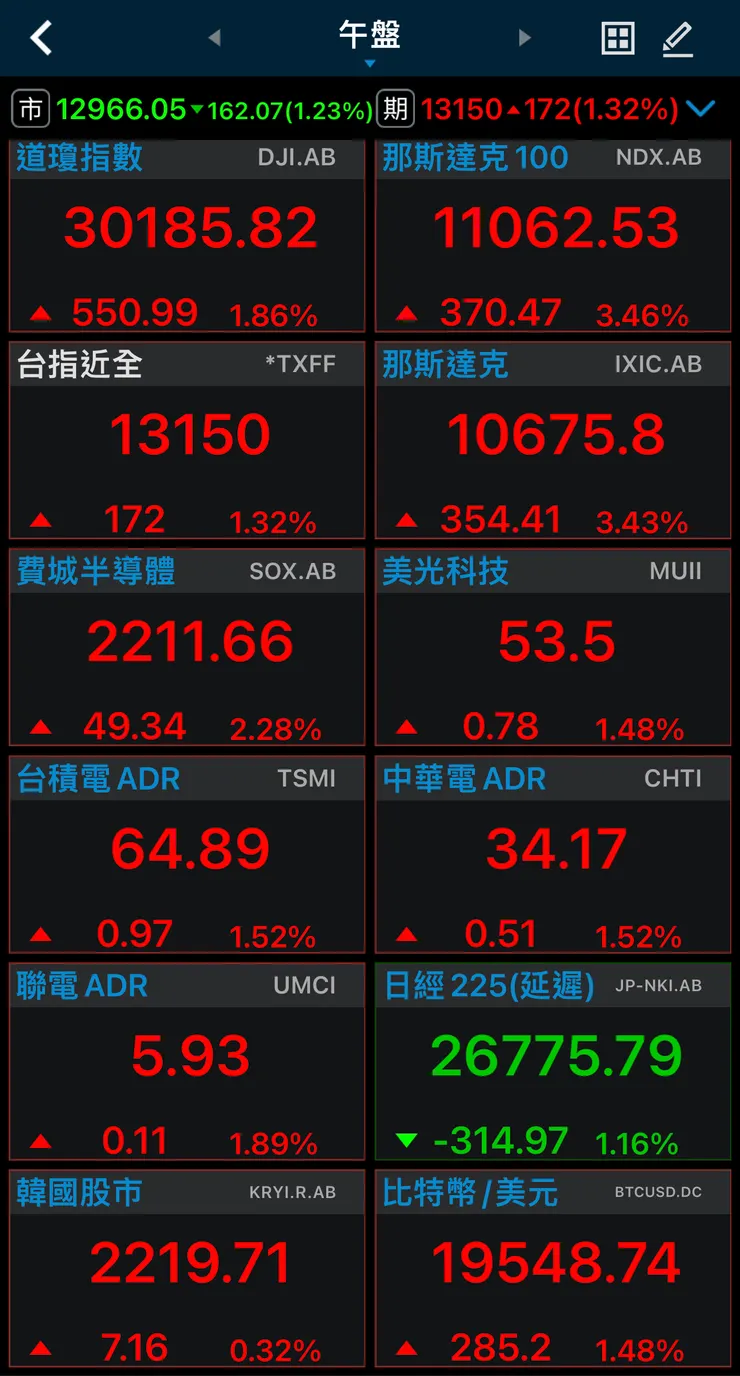
Task: Go to next page via right arrow
Action: (x=525, y=37)
